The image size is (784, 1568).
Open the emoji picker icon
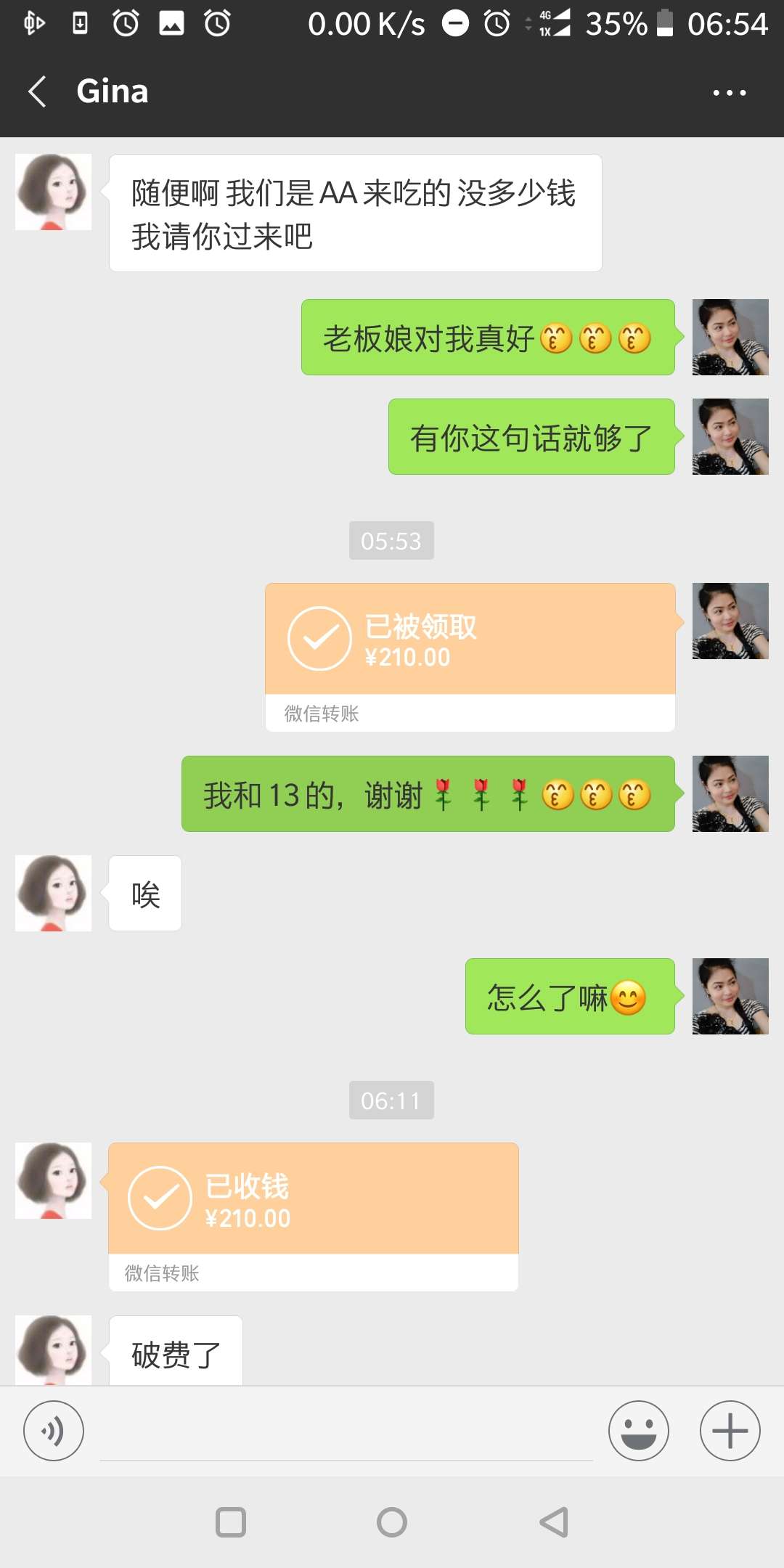(637, 1431)
